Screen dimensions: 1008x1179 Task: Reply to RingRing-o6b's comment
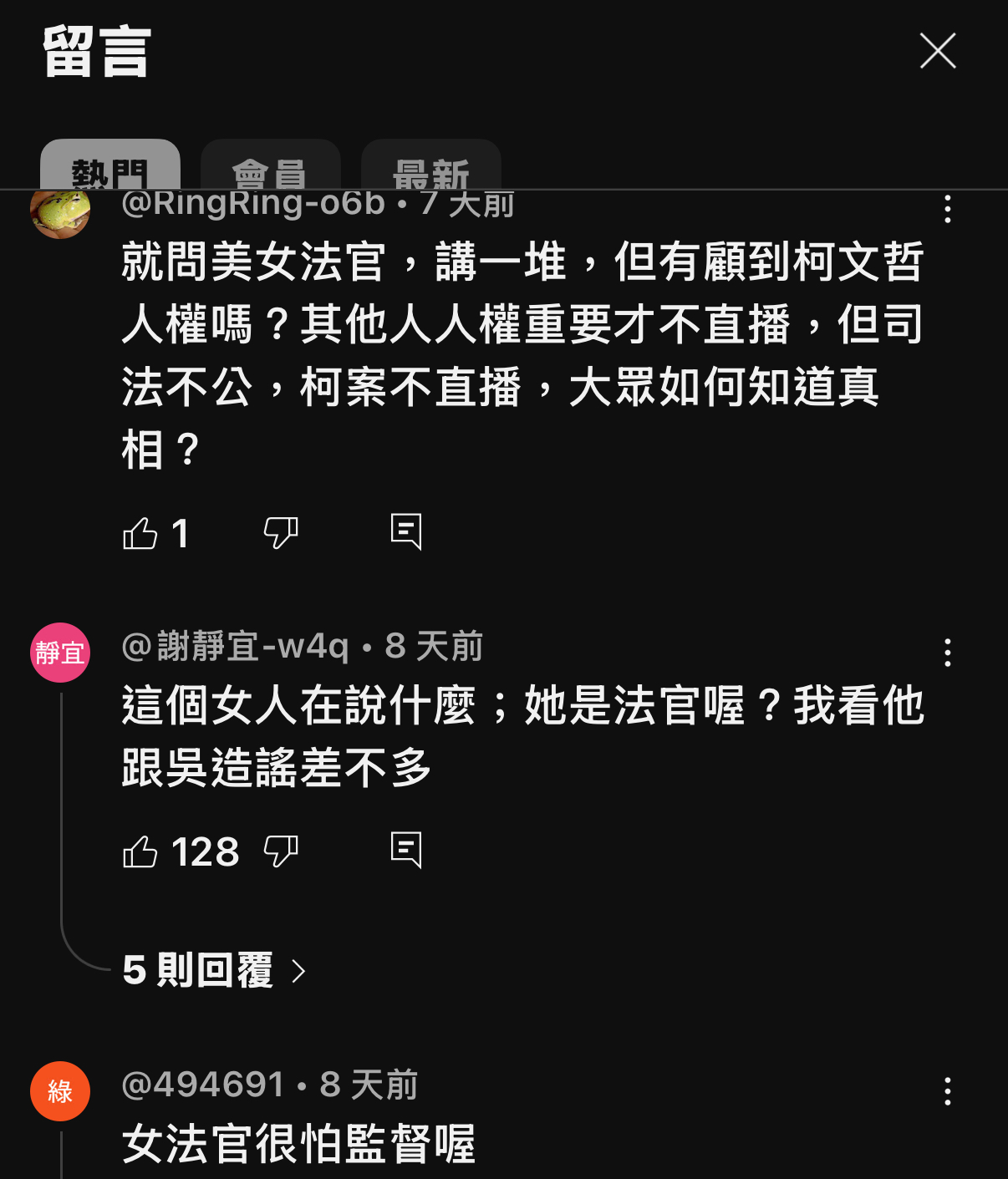coord(406,531)
